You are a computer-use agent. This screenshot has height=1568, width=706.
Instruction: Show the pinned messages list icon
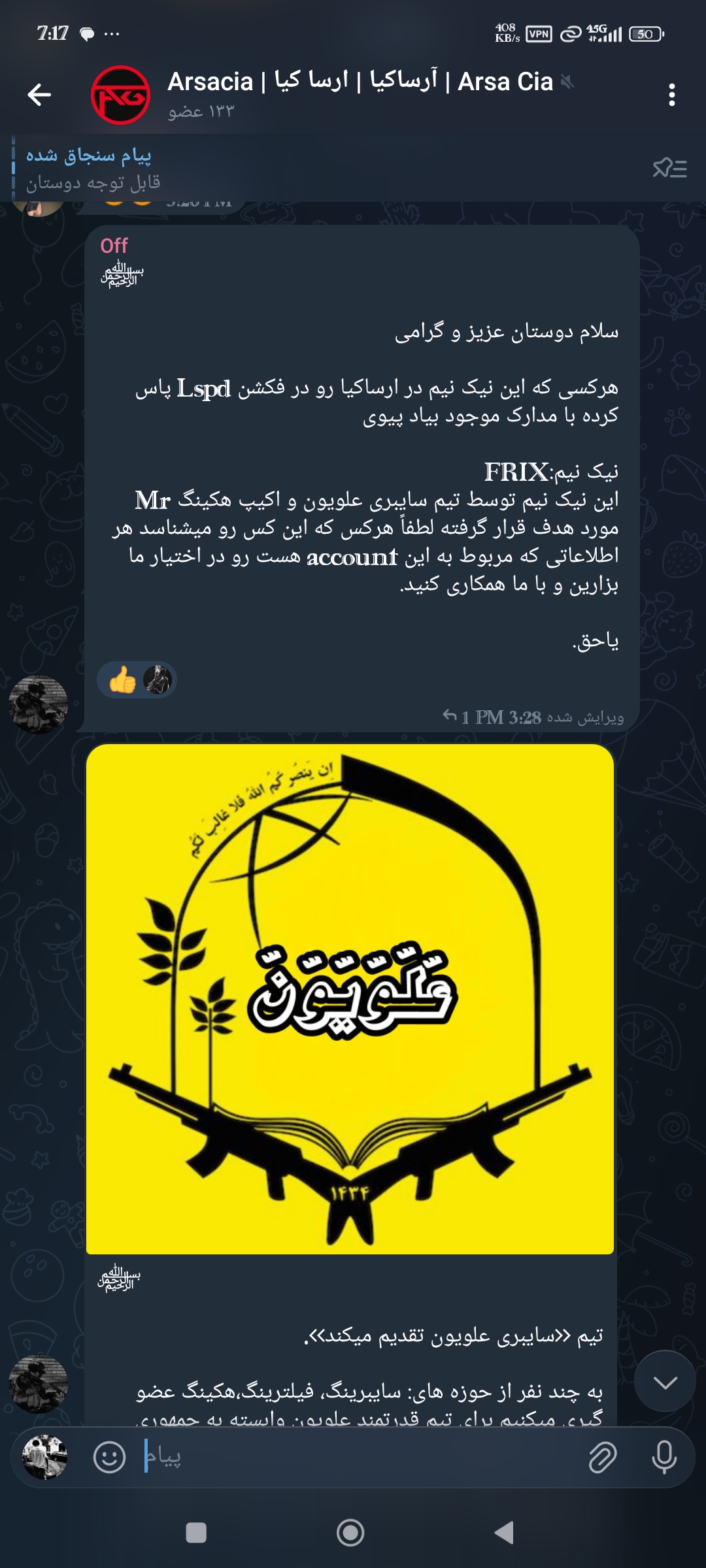669,169
